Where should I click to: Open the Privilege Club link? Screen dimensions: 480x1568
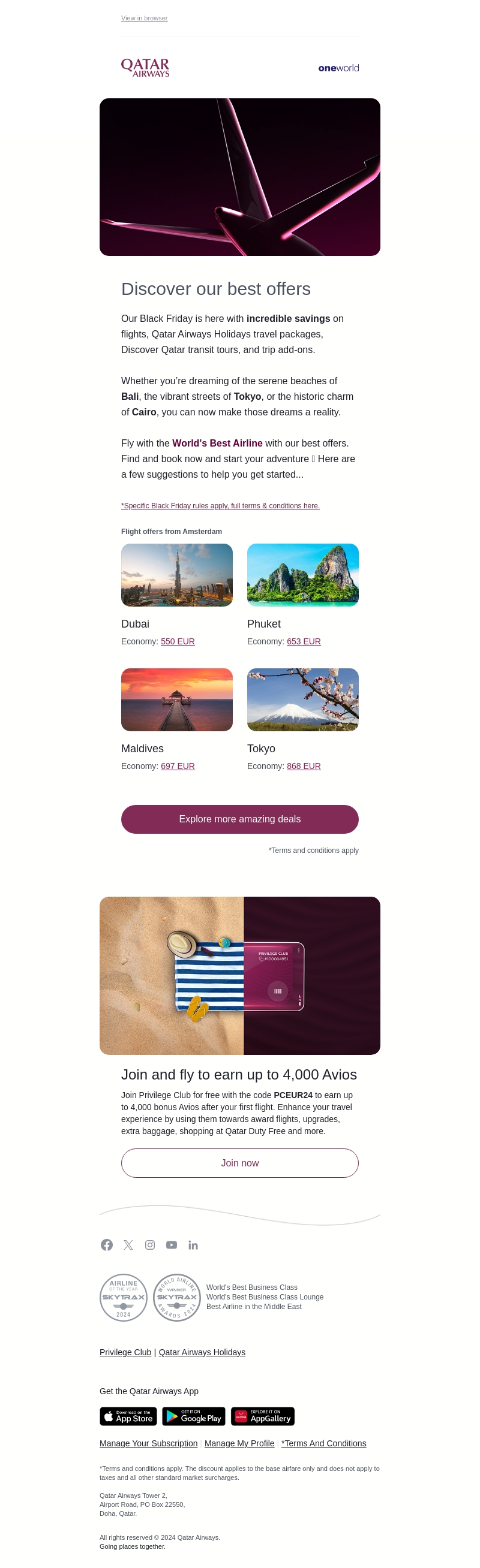125,1353
